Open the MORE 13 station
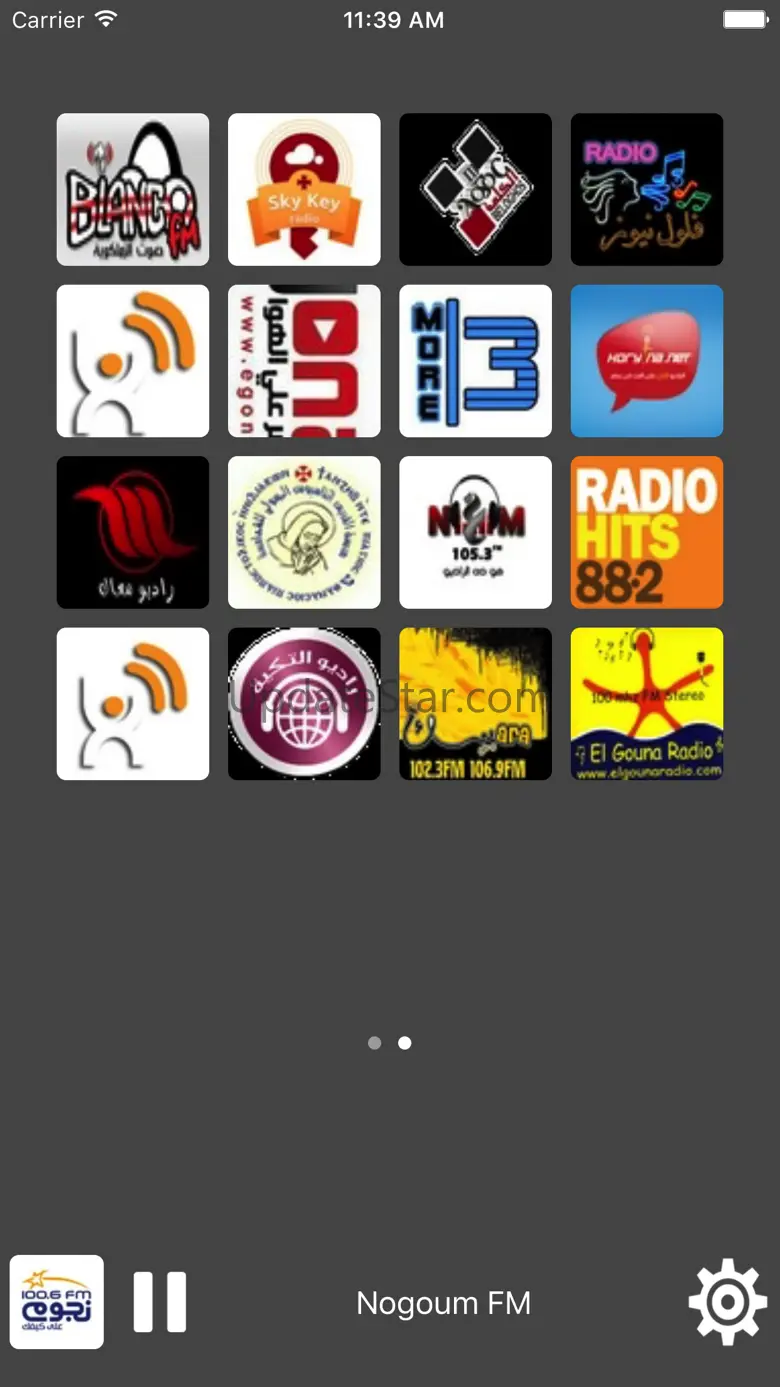Image resolution: width=780 pixels, height=1387 pixels. (476, 361)
